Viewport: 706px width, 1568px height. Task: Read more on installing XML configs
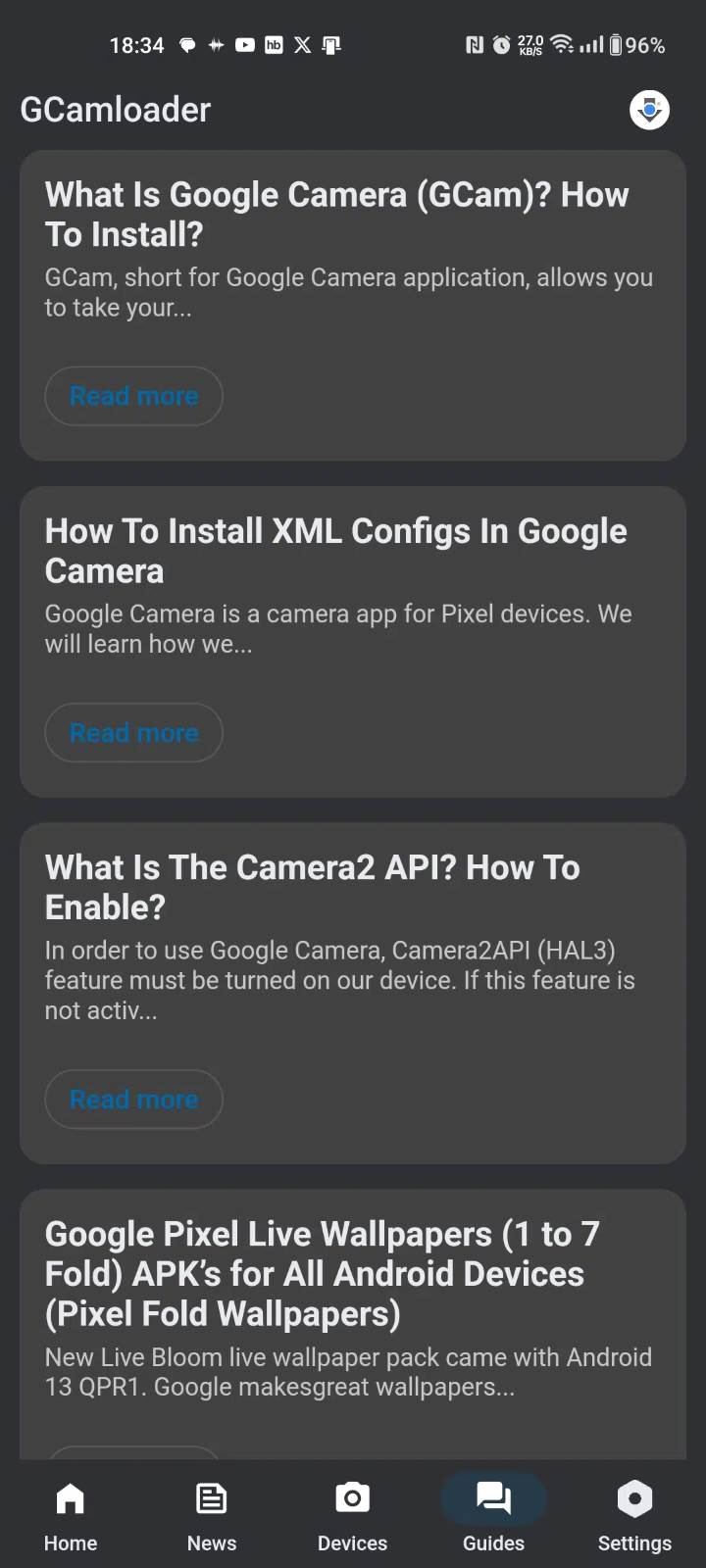click(x=133, y=732)
